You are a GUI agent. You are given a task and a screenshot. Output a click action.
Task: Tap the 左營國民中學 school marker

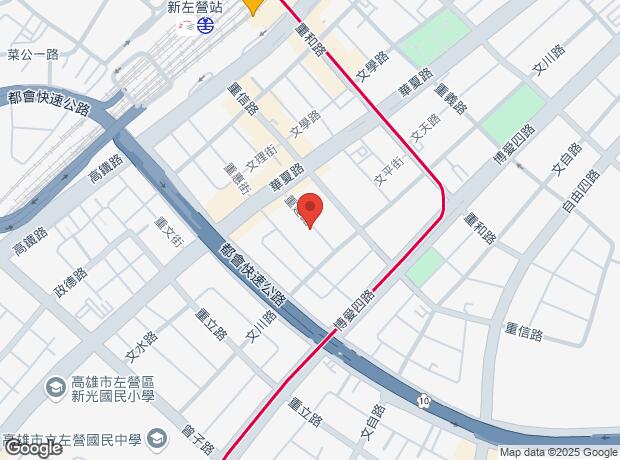[x=157, y=438]
